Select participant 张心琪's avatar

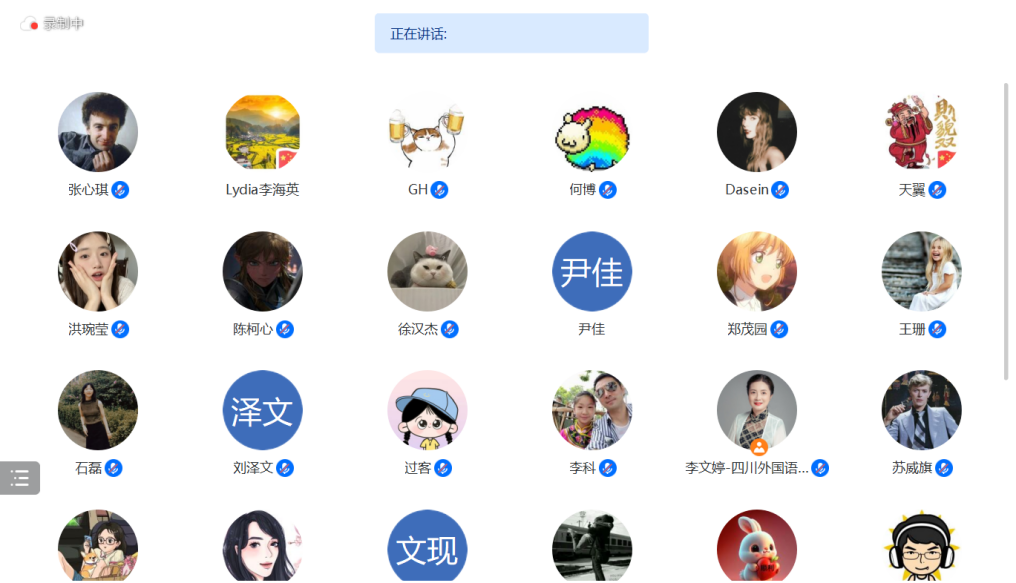(97, 132)
